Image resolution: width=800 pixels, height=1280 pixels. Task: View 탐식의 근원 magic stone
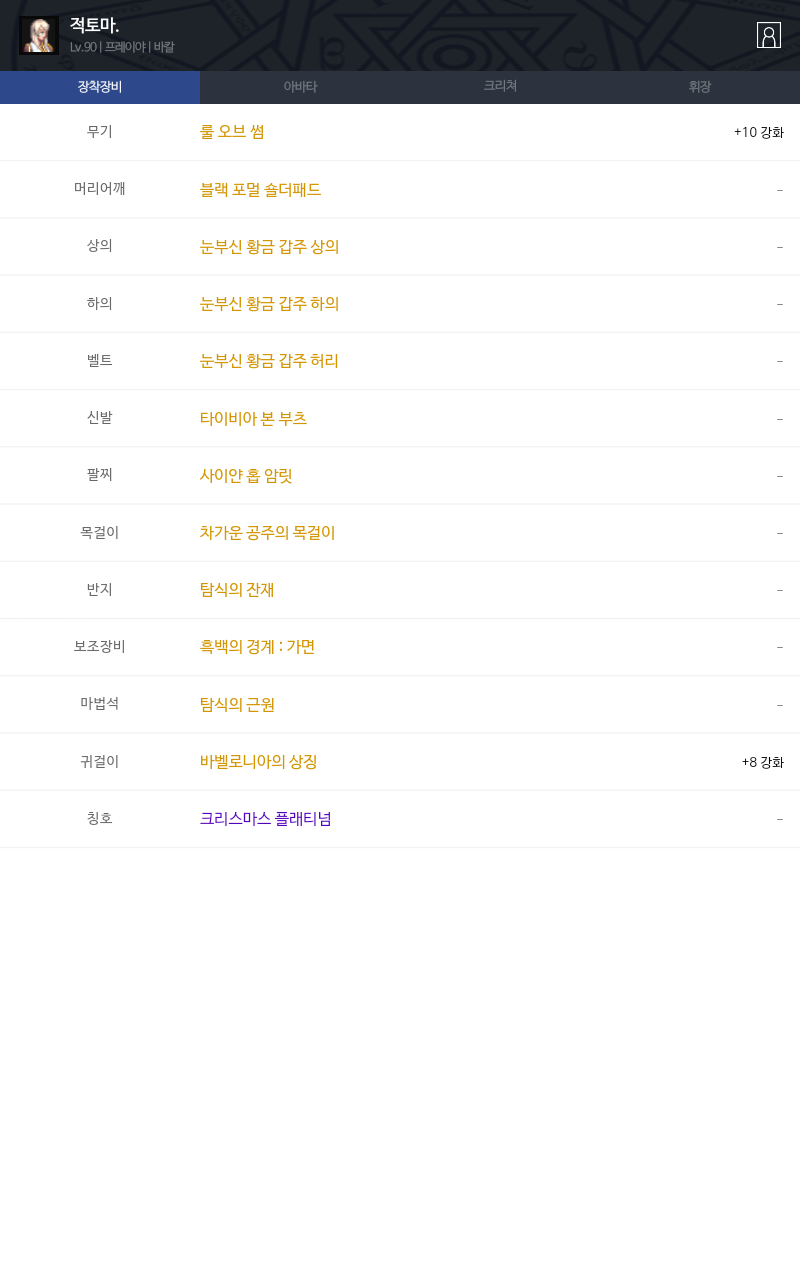point(237,704)
